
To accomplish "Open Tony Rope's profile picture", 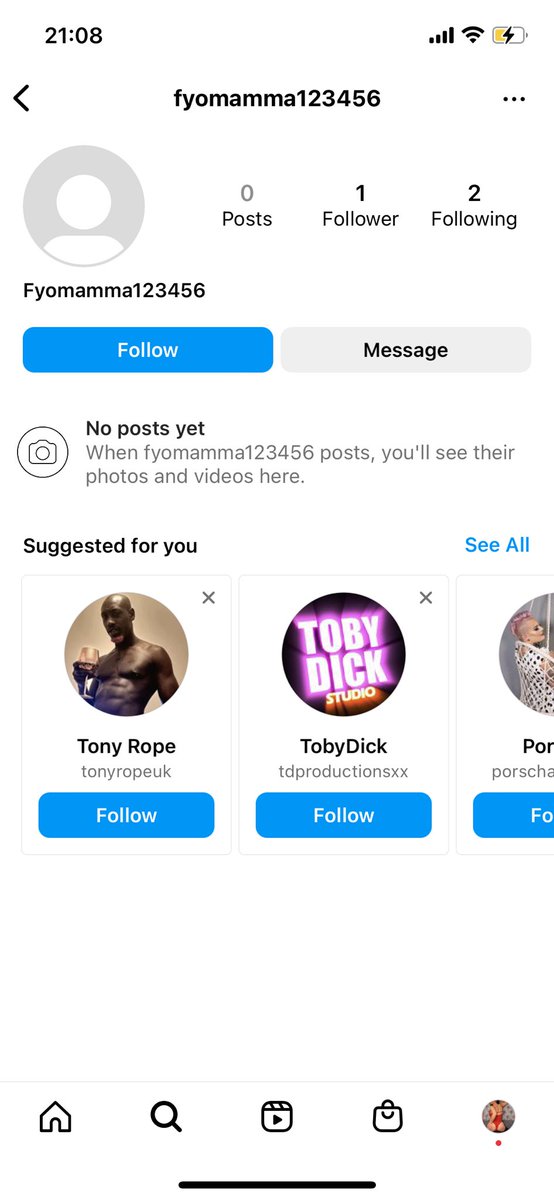I will click(126, 654).
